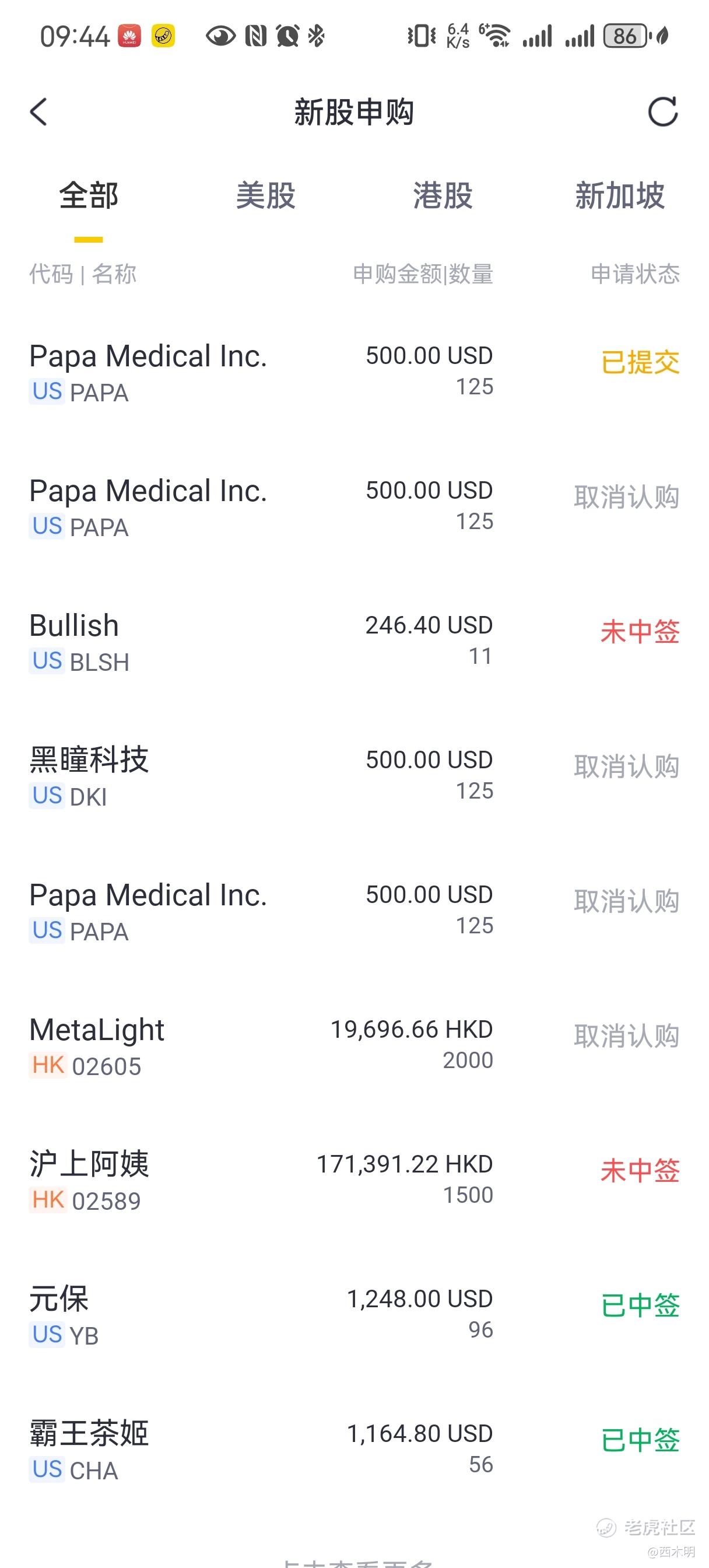Open the MetaLight 02605 subscription record
The height and width of the screenshot is (1568, 709).
(x=353, y=1046)
